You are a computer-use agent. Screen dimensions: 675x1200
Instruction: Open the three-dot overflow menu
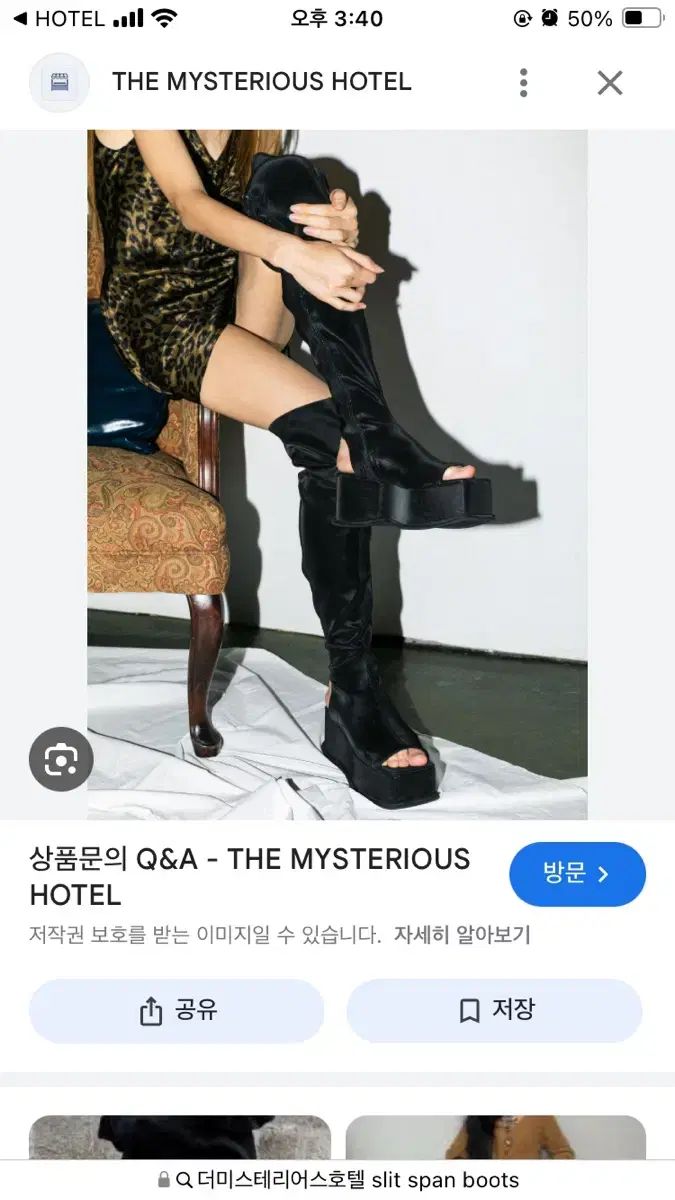(x=523, y=83)
